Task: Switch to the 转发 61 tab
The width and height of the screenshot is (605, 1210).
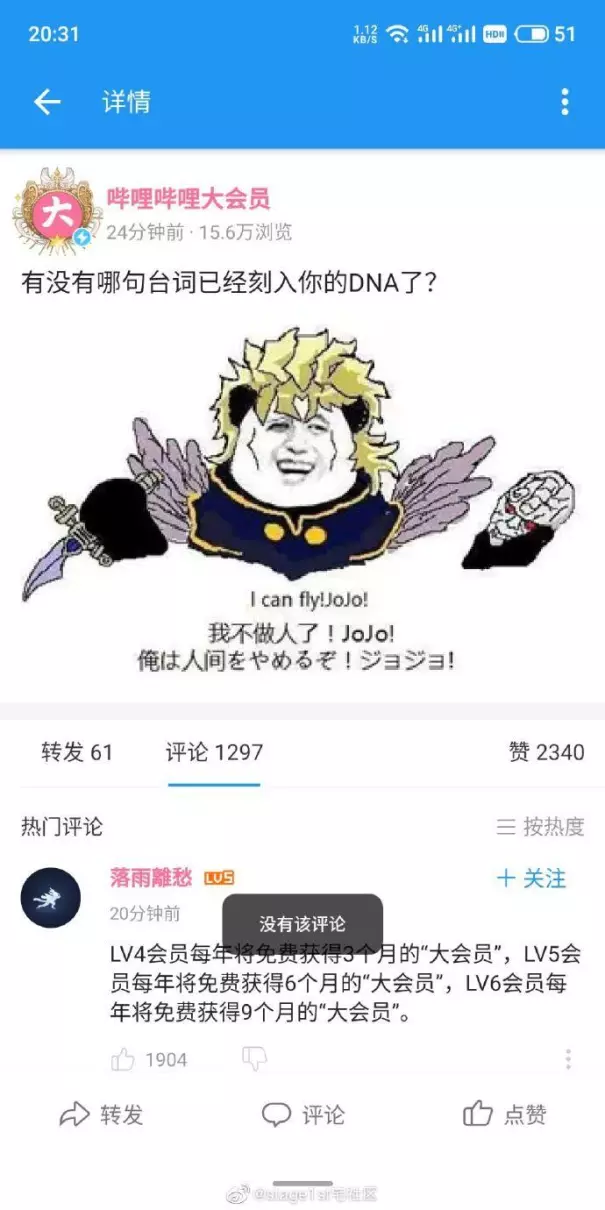Action: point(77,752)
